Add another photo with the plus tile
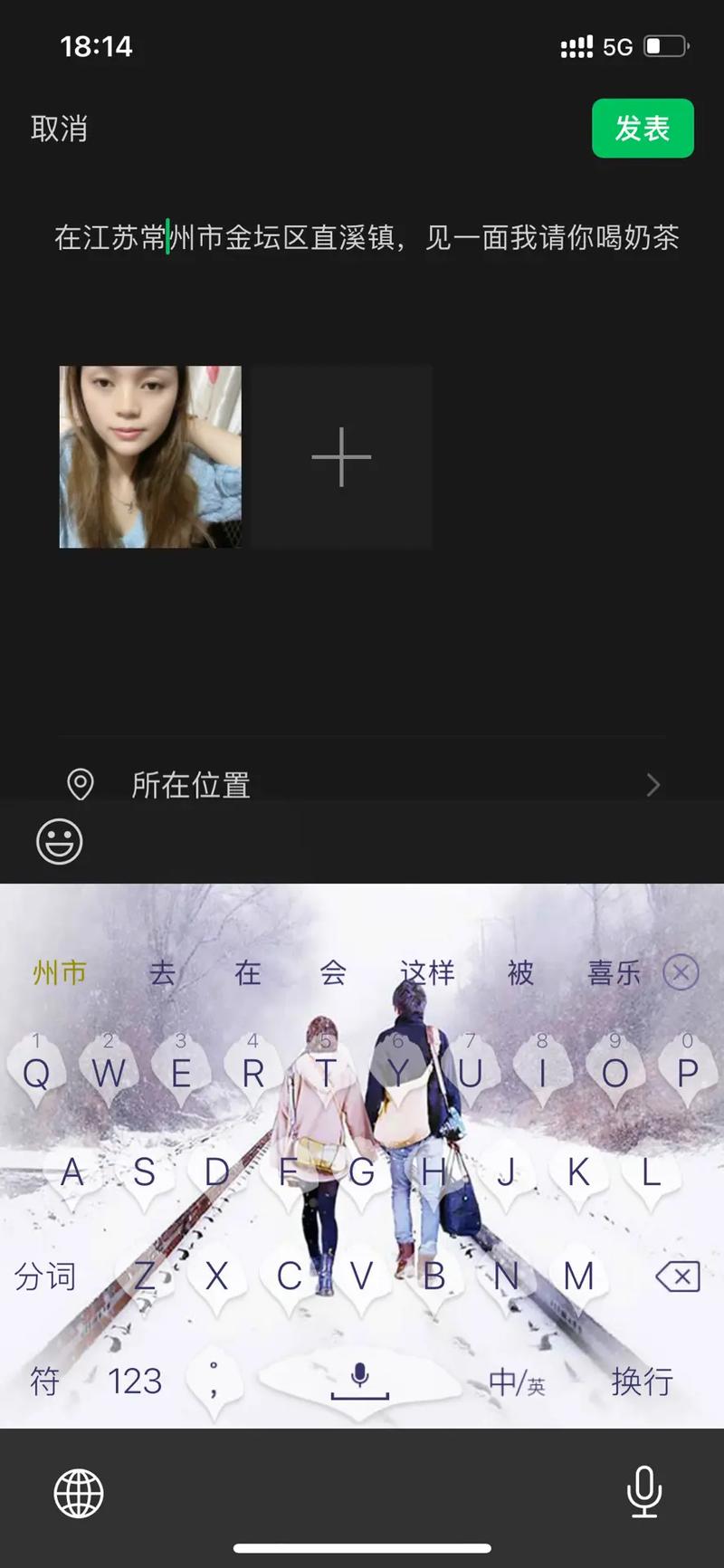The width and height of the screenshot is (724, 1568). [x=341, y=456]
